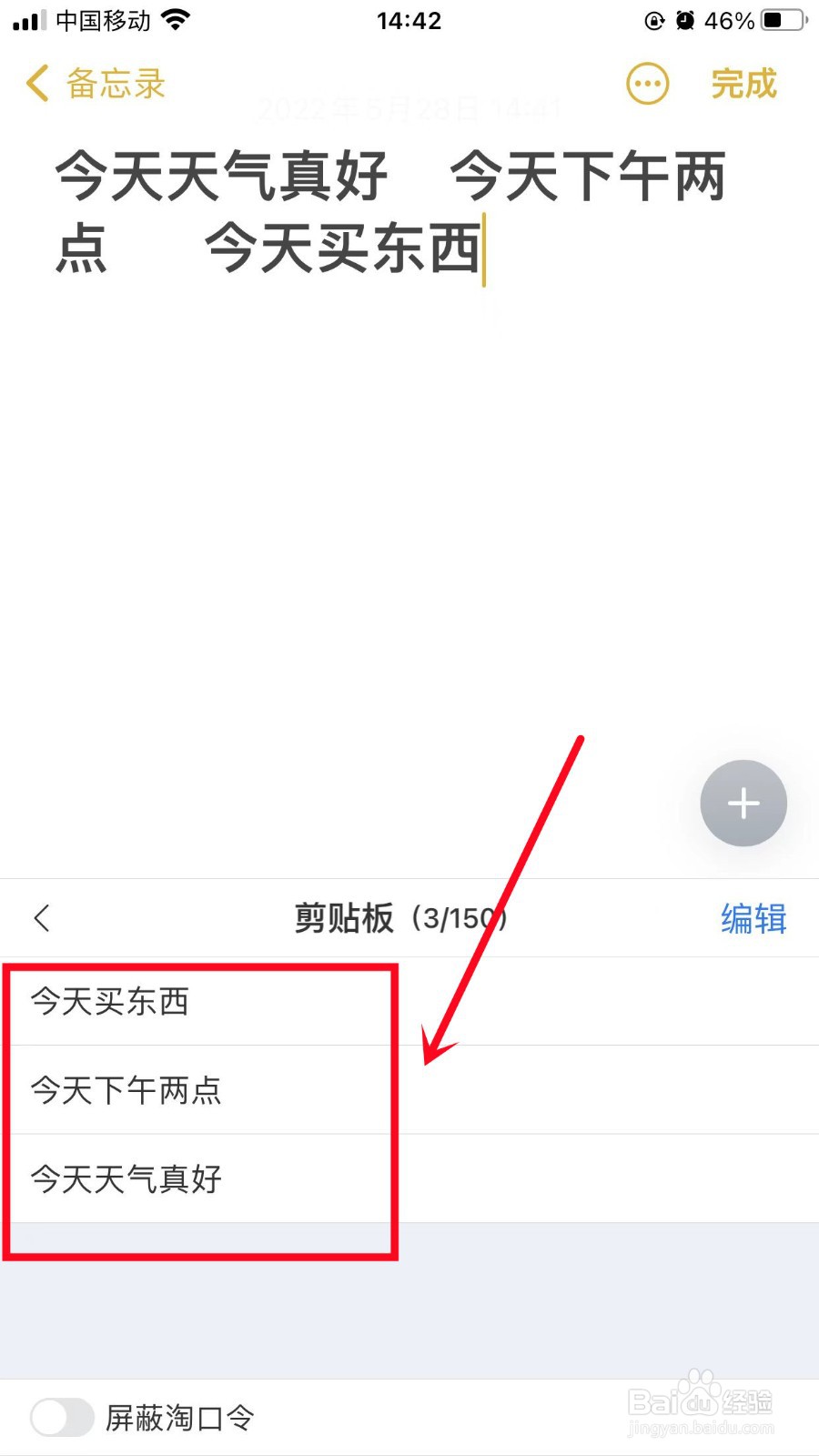
Task: Open the note options menu (three dots)
Action: tap(646, 84)
